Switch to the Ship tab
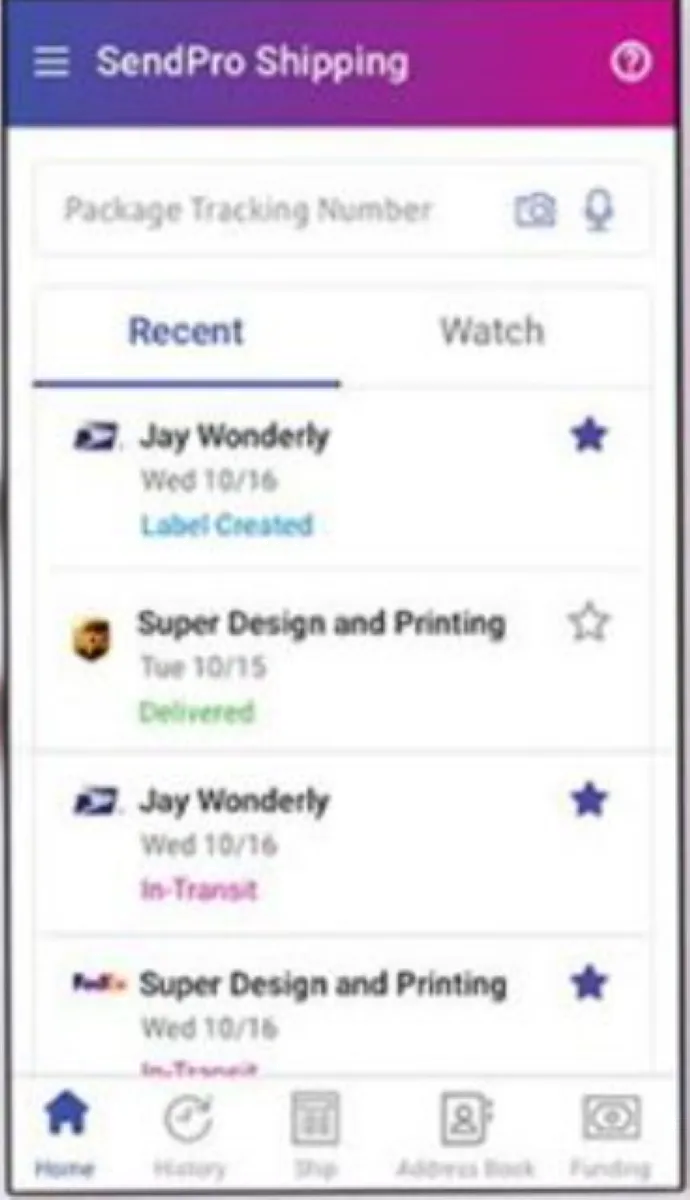The width and height of the screenshot is (690, 1200). (315, 1132)
